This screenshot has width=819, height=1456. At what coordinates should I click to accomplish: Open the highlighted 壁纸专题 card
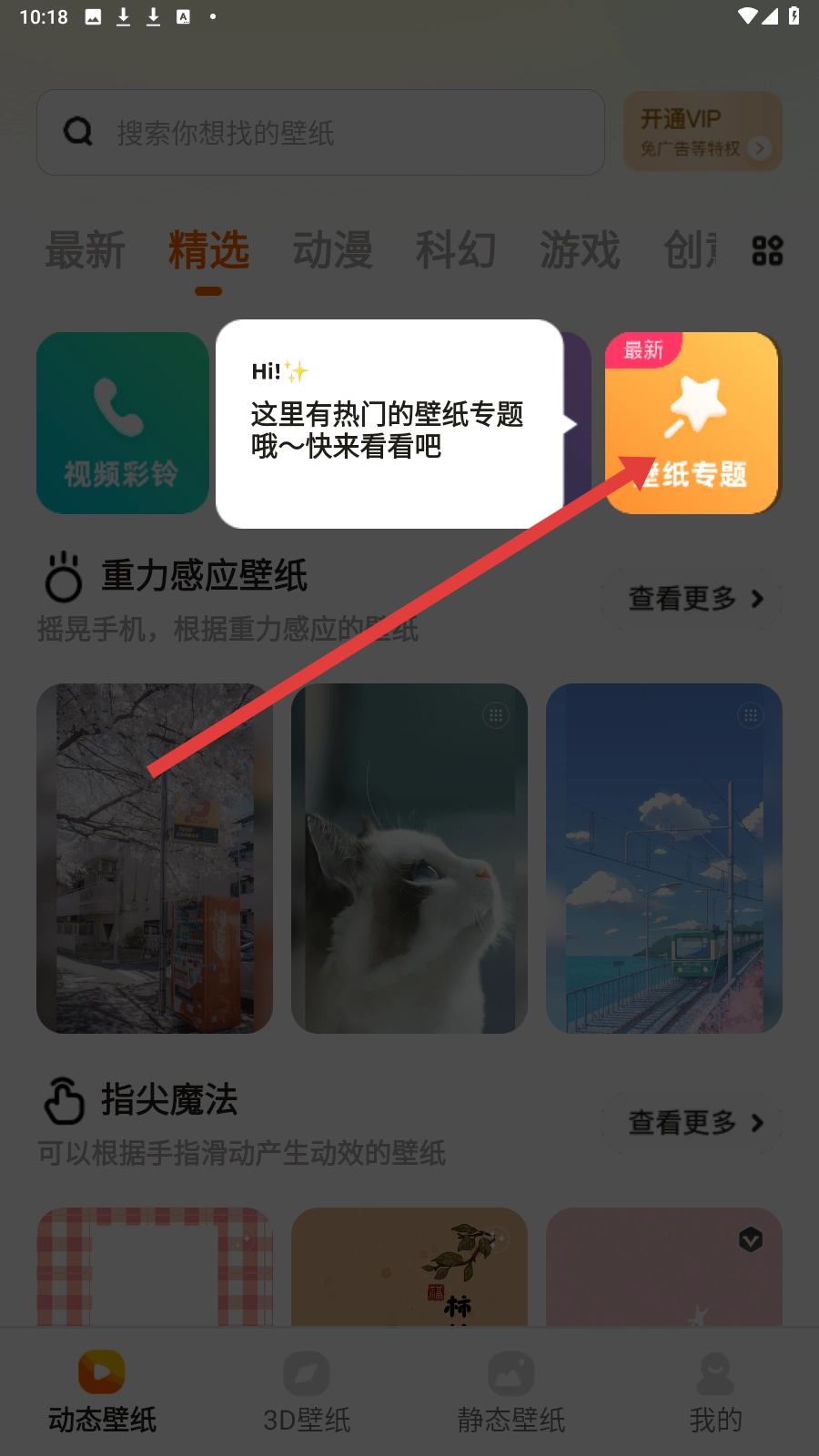pyautogui.click(x=693, y=423)
